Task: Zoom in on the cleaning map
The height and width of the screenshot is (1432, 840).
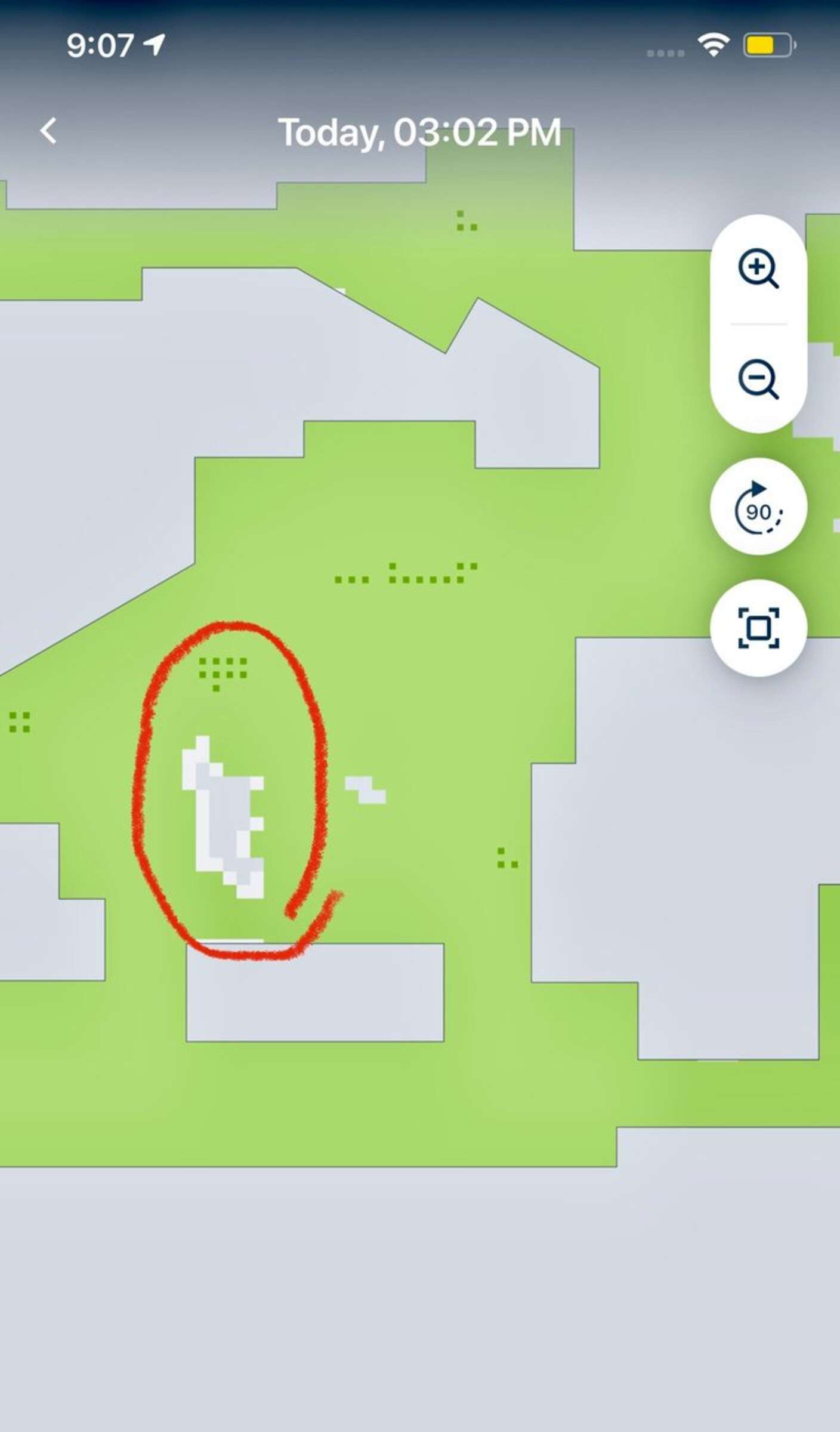Action: 758,268
